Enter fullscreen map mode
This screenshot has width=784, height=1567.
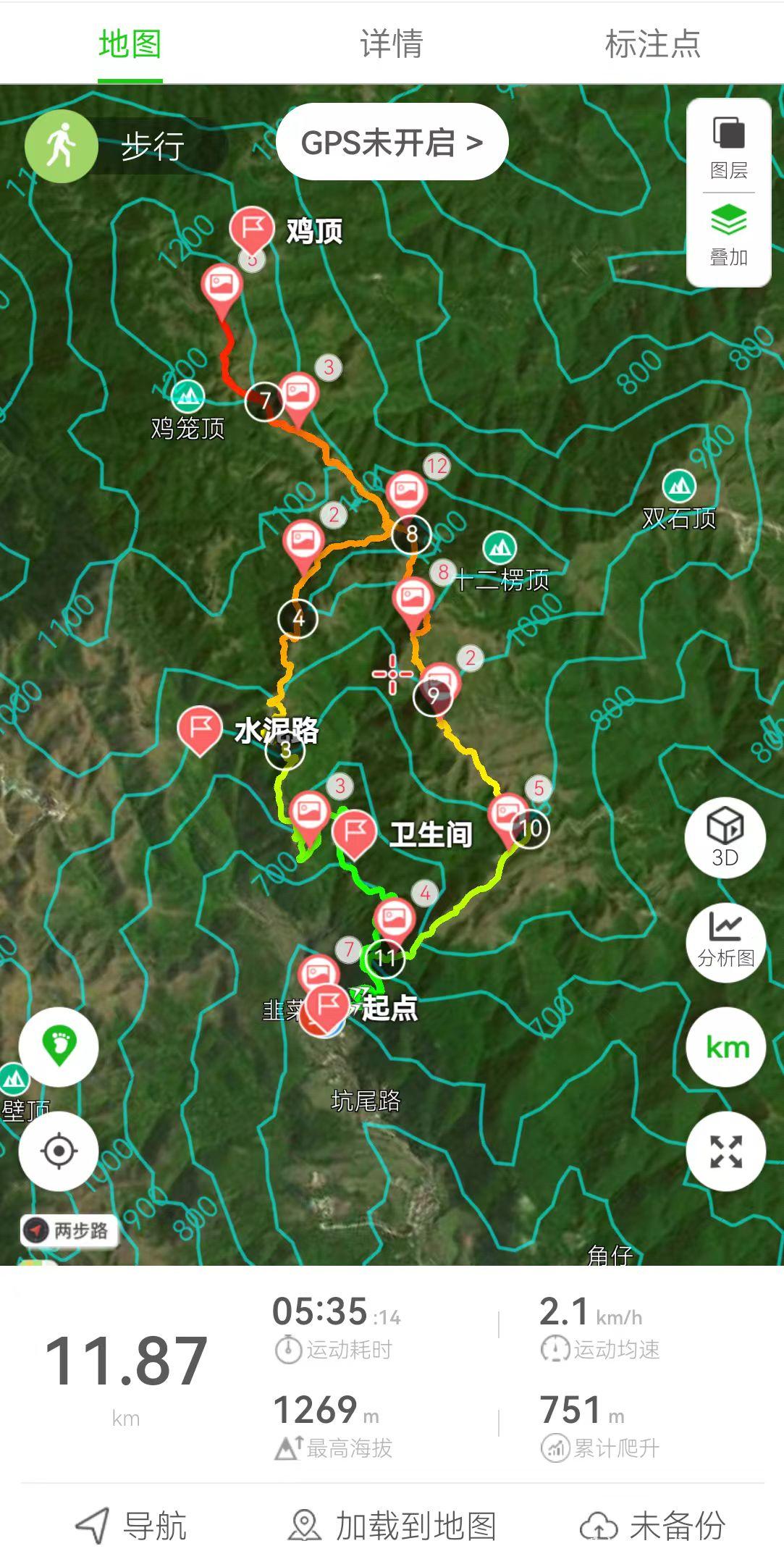(x=725, y=1151)
